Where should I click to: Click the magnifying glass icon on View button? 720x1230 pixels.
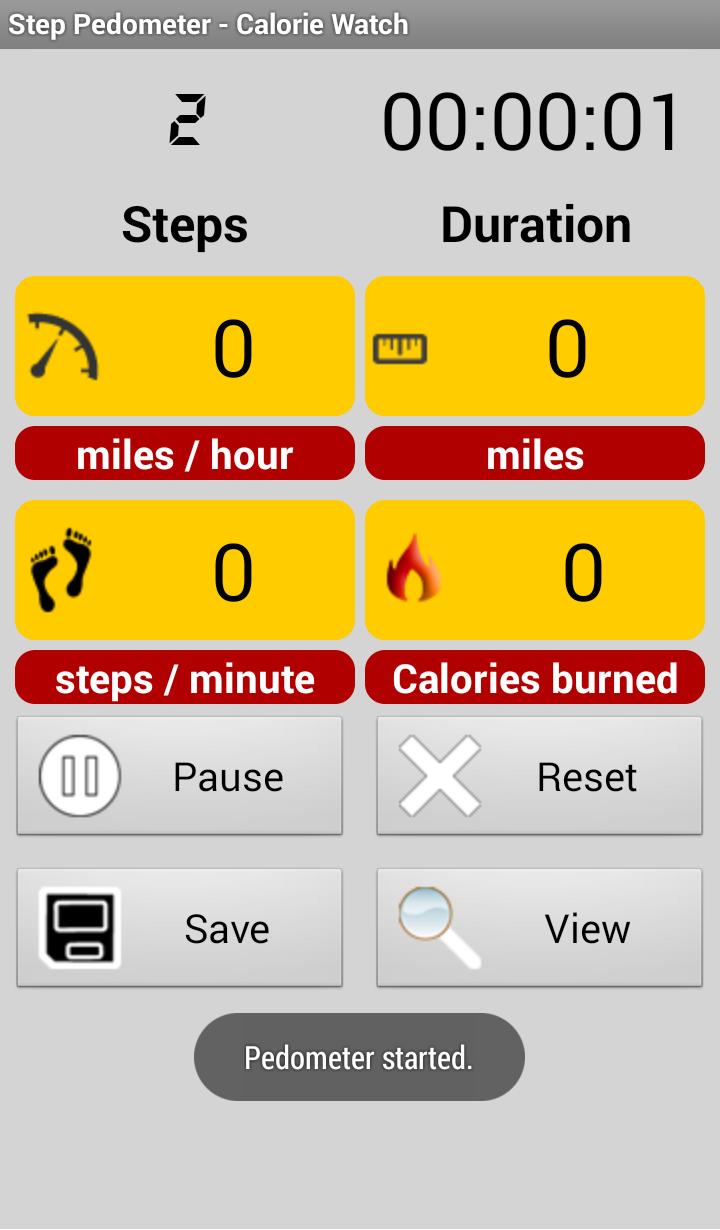[437, 927]
